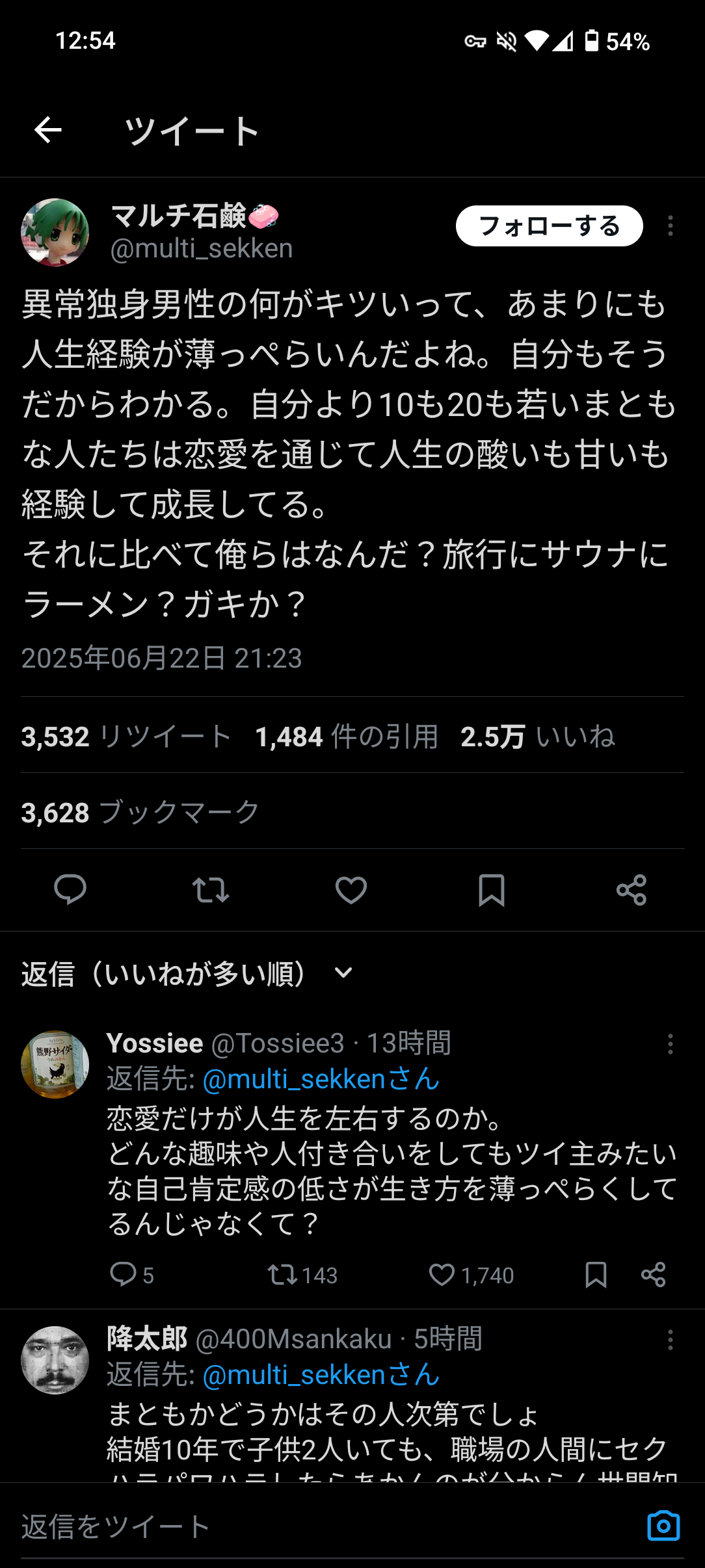Go back using the arrow icon
The image size is (705, 1568).
[x=47, y=131]
